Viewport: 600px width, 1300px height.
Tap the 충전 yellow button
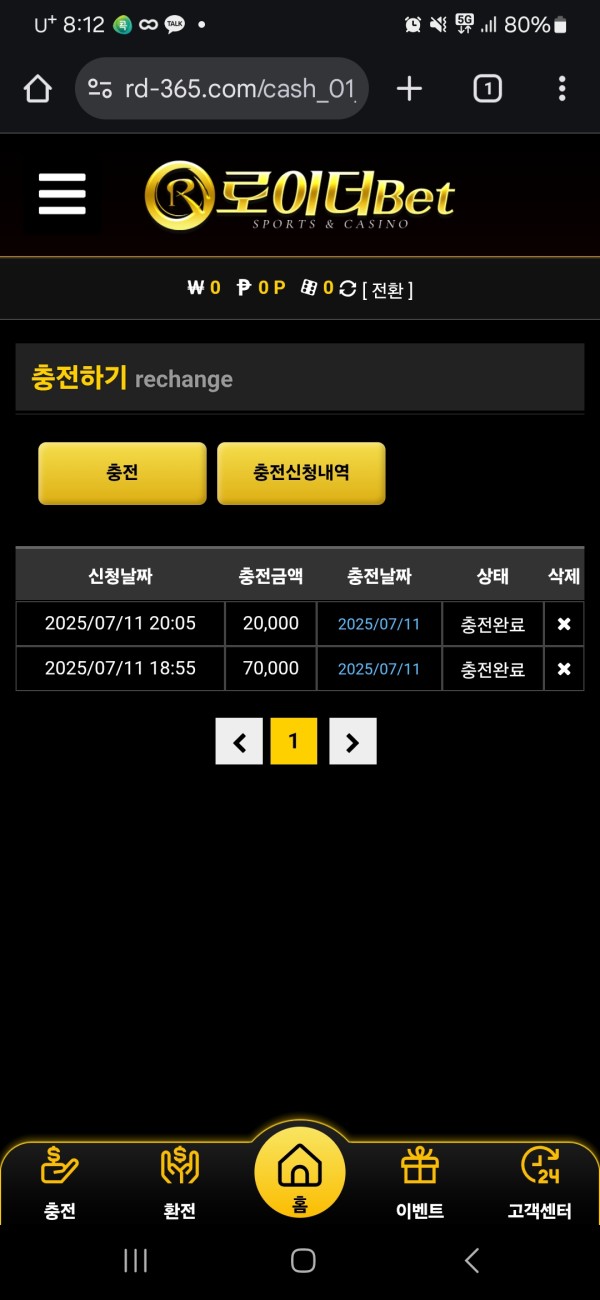click(x=122, y=473)
